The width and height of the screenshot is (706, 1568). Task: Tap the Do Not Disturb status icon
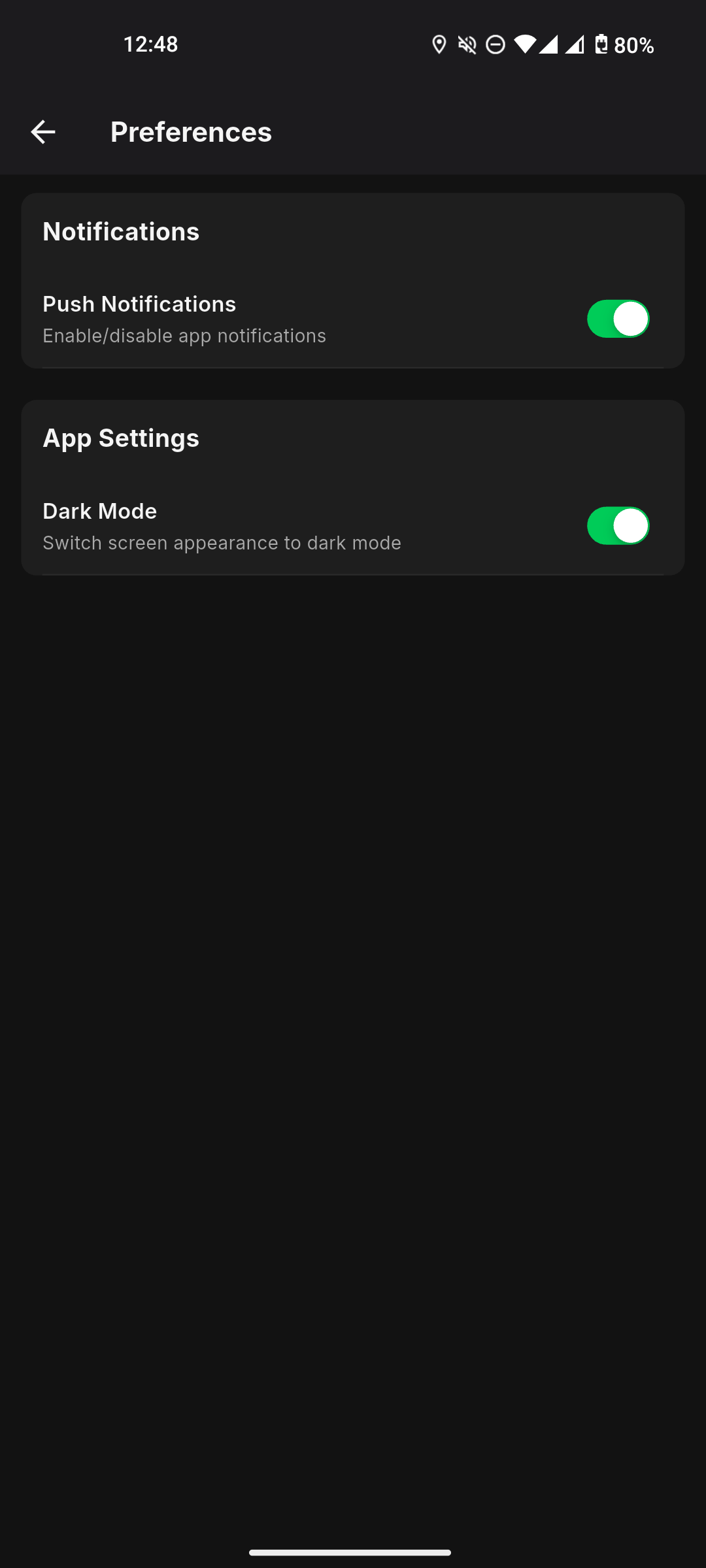[495, 44]
